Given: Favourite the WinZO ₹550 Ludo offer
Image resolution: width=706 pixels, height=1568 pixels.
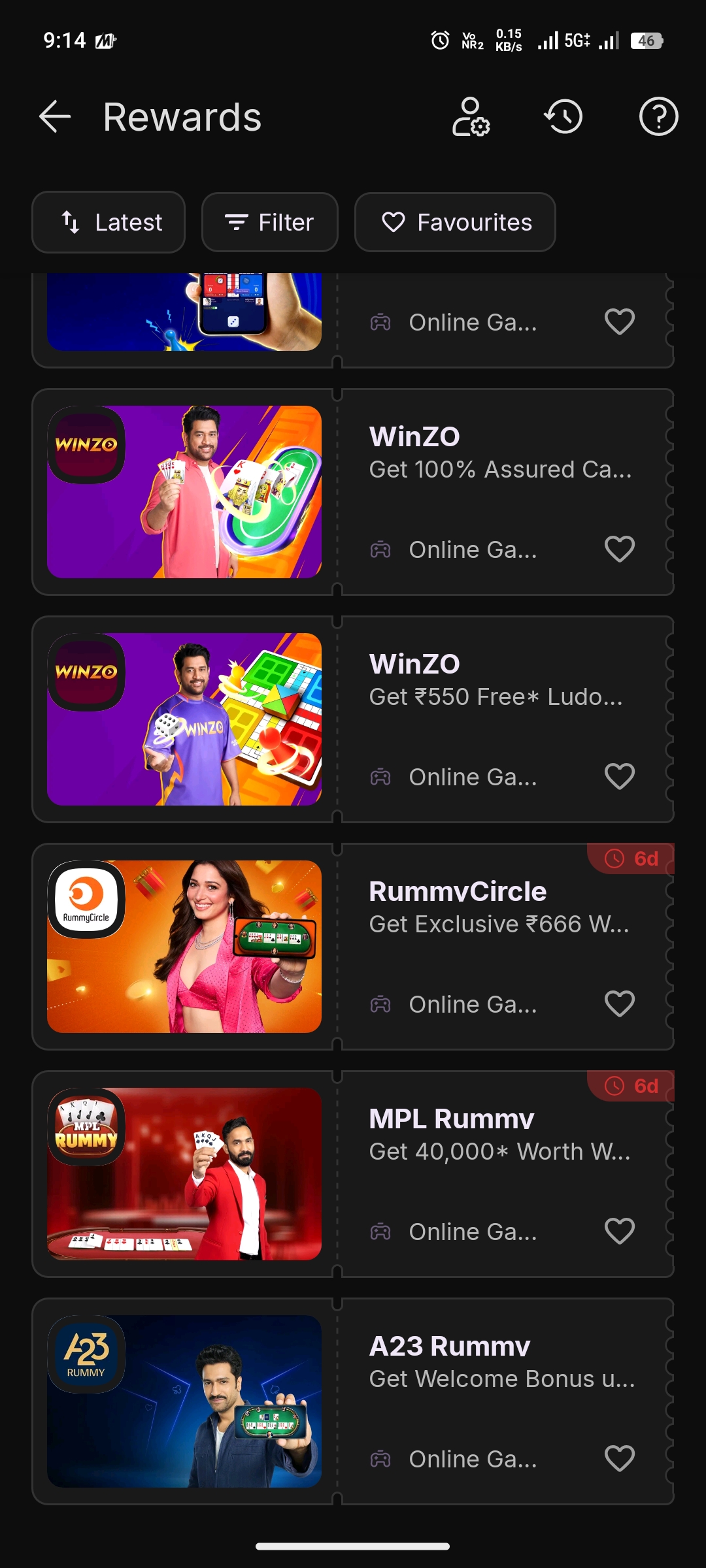Looking at the screenshot, I should (x=619, y=776).
